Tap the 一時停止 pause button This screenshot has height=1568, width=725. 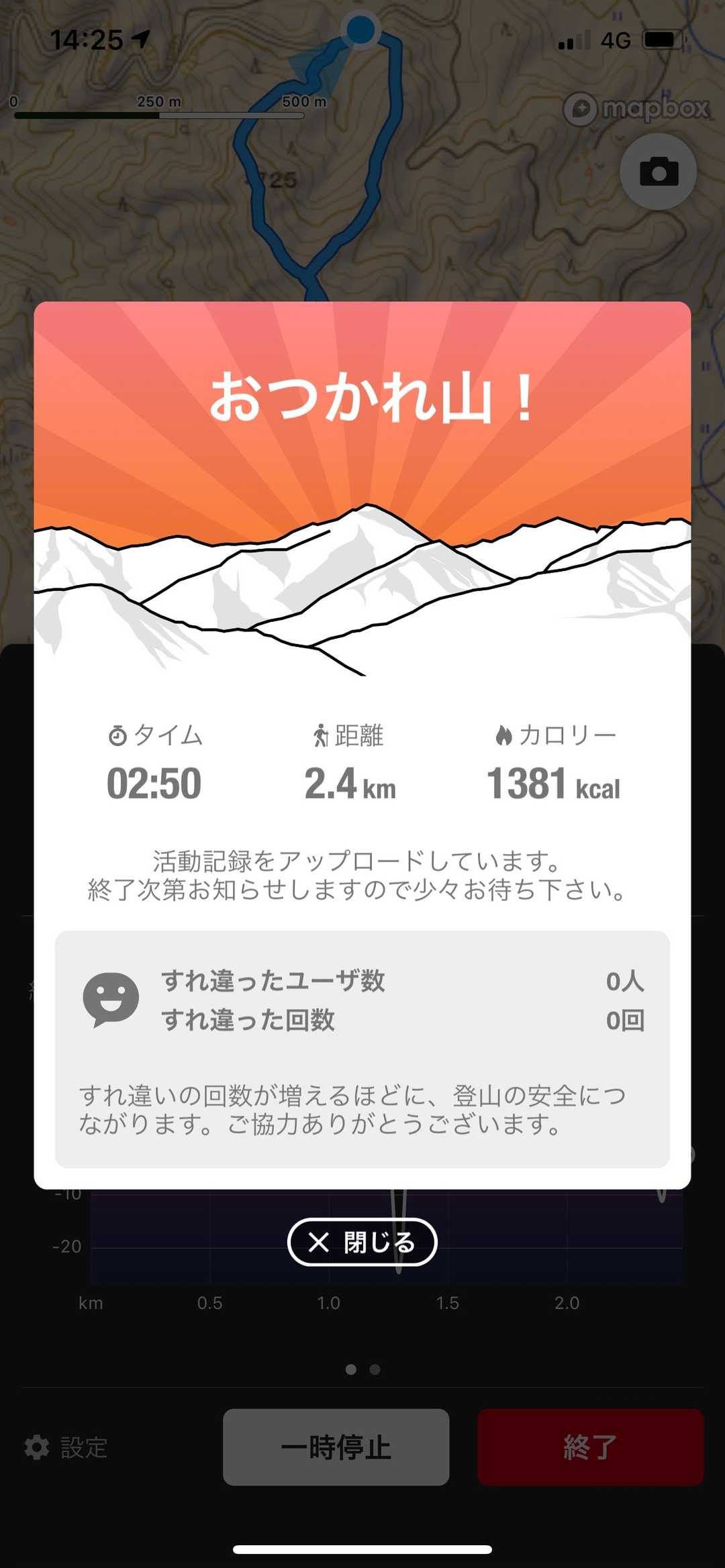[x=336, y=1447]
